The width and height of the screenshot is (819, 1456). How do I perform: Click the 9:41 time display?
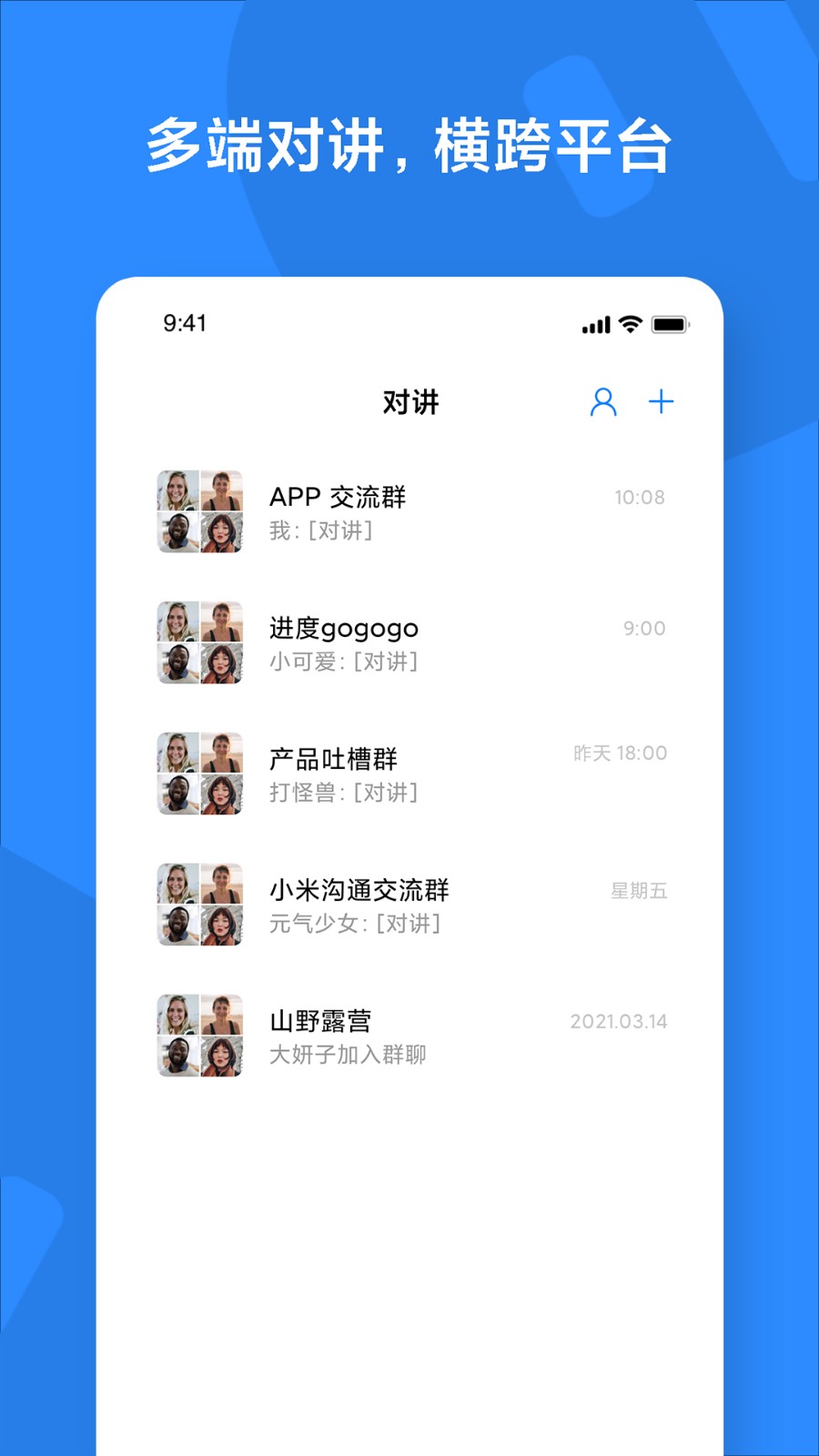[x=185, y=323]
